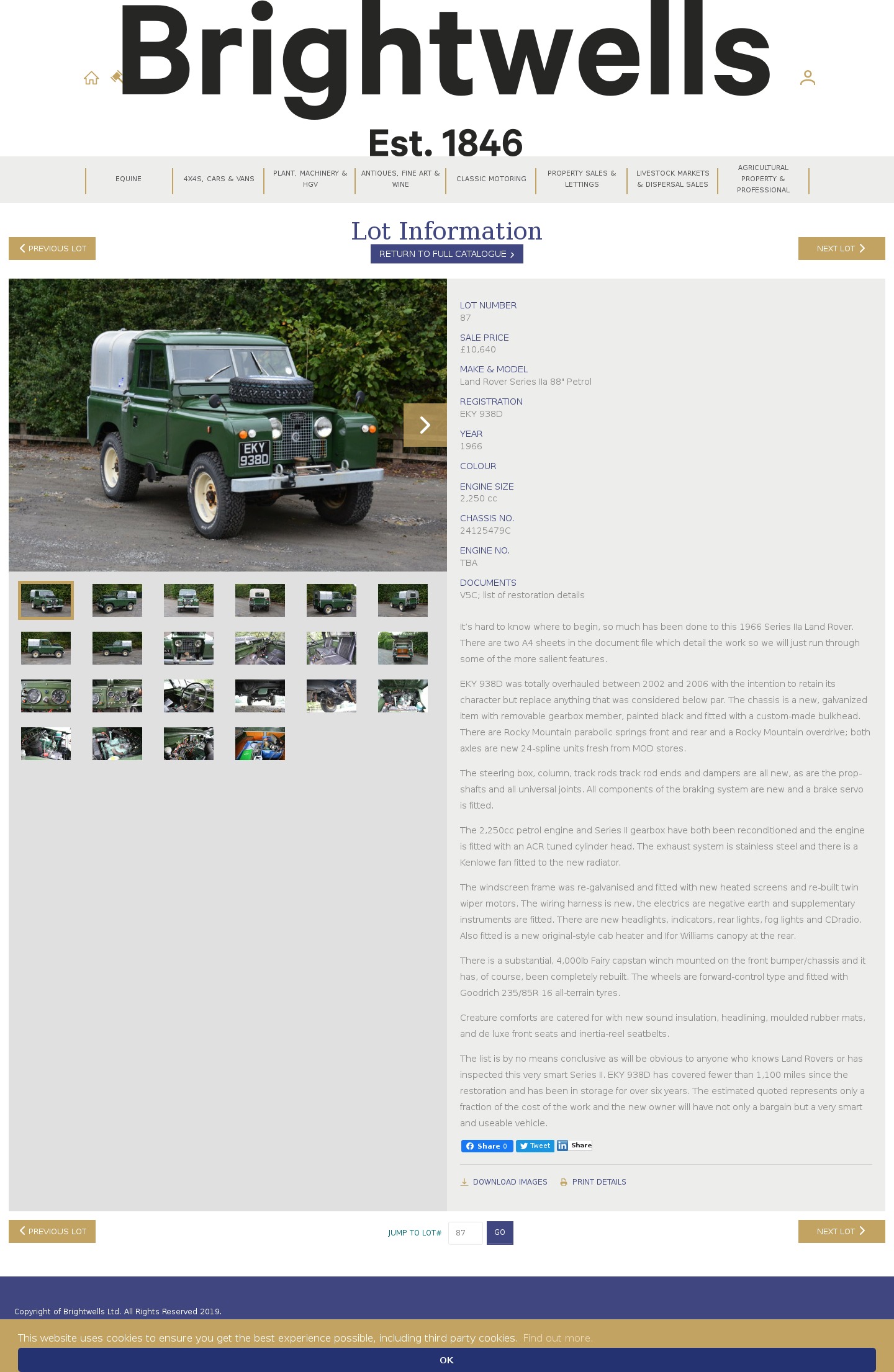Share on LinkedIn
894x1372 pixels.
coord(574,1146)
